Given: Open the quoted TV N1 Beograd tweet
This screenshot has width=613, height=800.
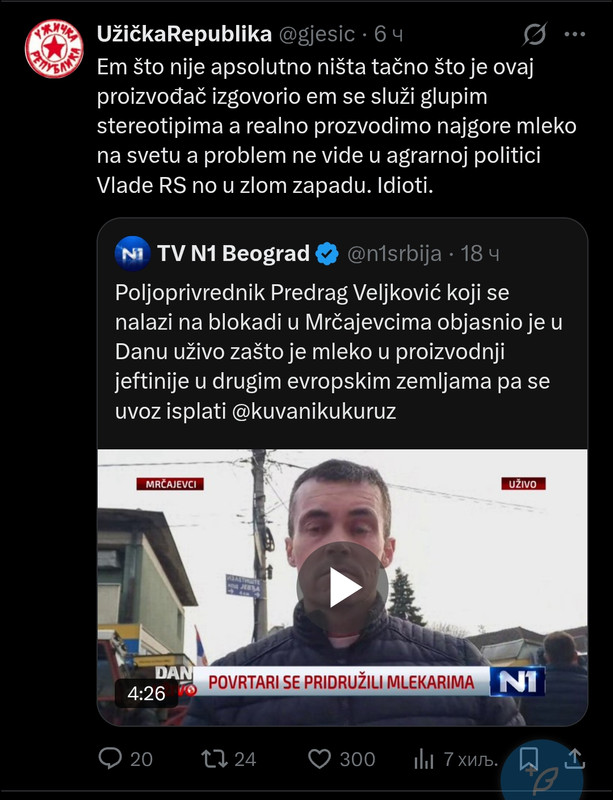Looking at the screenshot, I should 341,340.
